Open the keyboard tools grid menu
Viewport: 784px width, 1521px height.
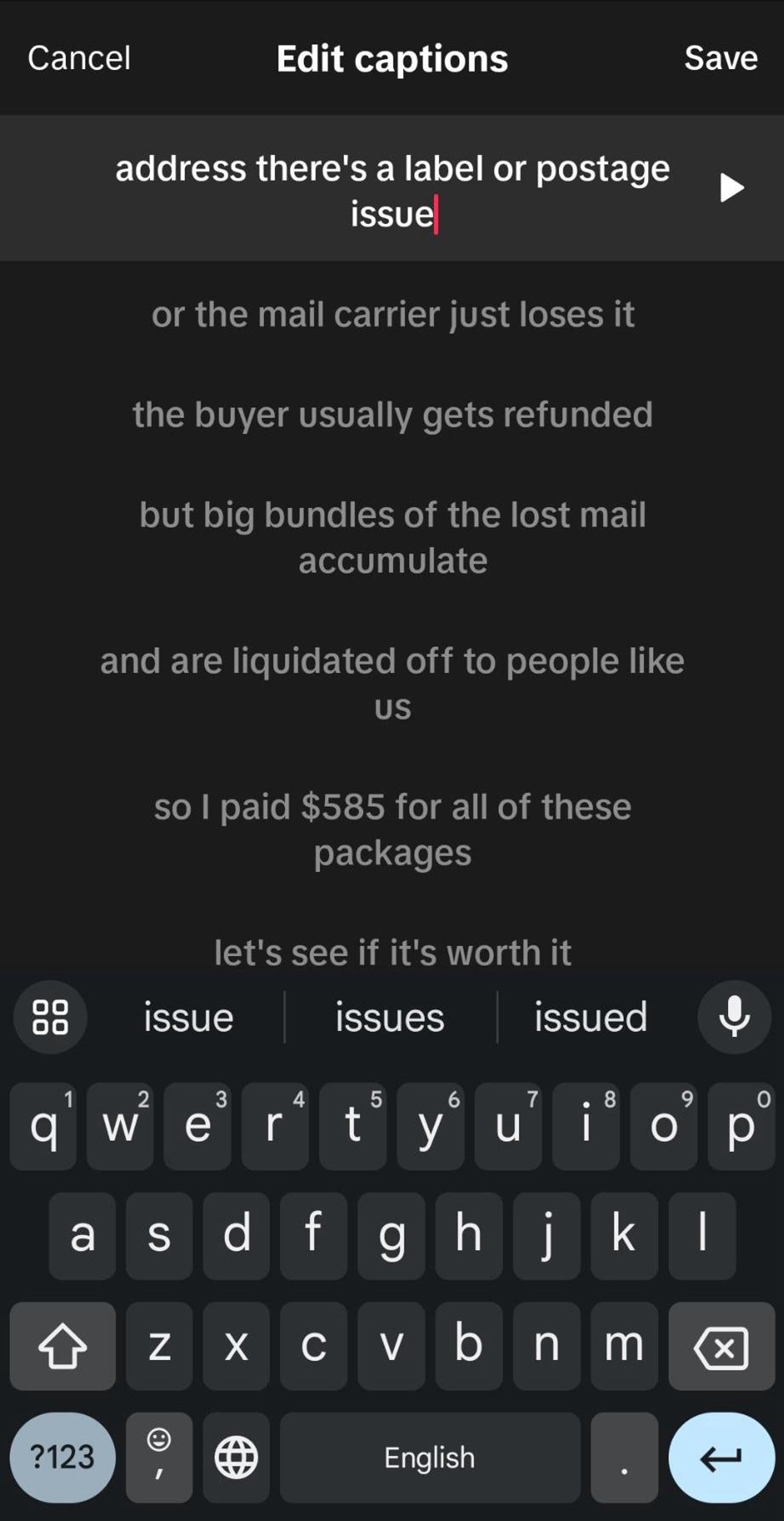(x=50, y=1018)
